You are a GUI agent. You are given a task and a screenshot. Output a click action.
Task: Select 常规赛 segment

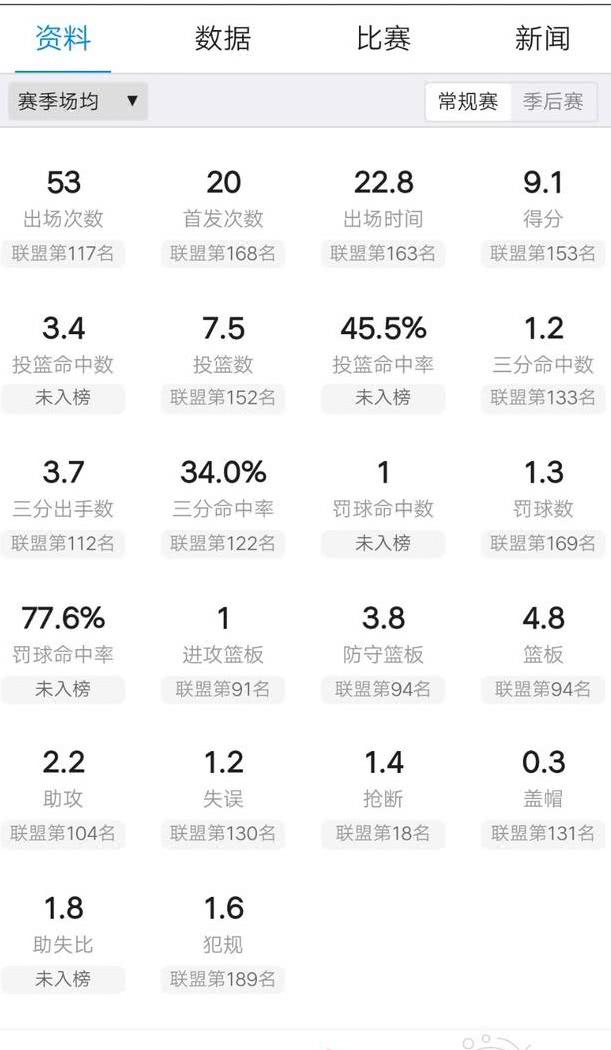(468, 102)
